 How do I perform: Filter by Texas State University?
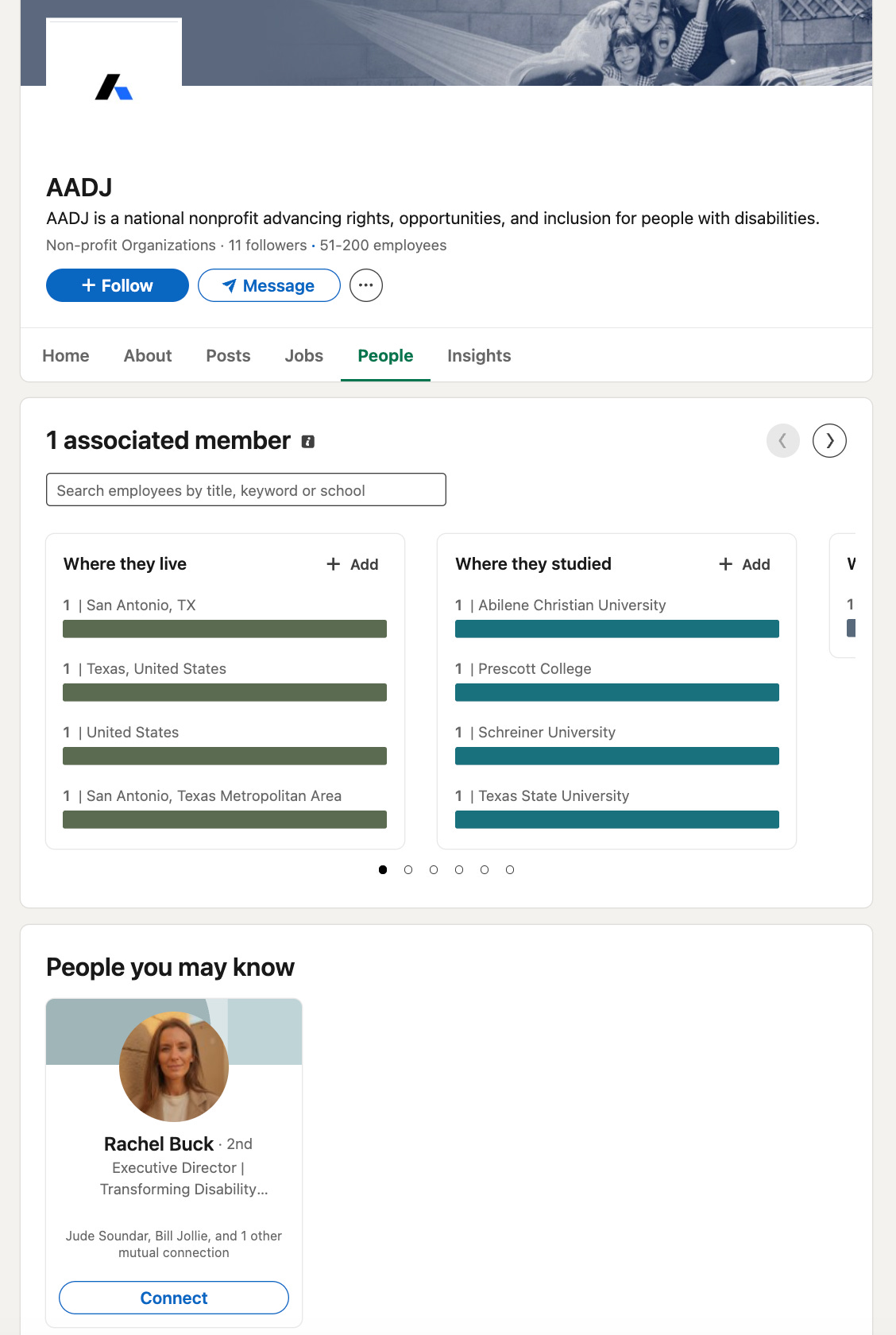(x=617, y=808)
